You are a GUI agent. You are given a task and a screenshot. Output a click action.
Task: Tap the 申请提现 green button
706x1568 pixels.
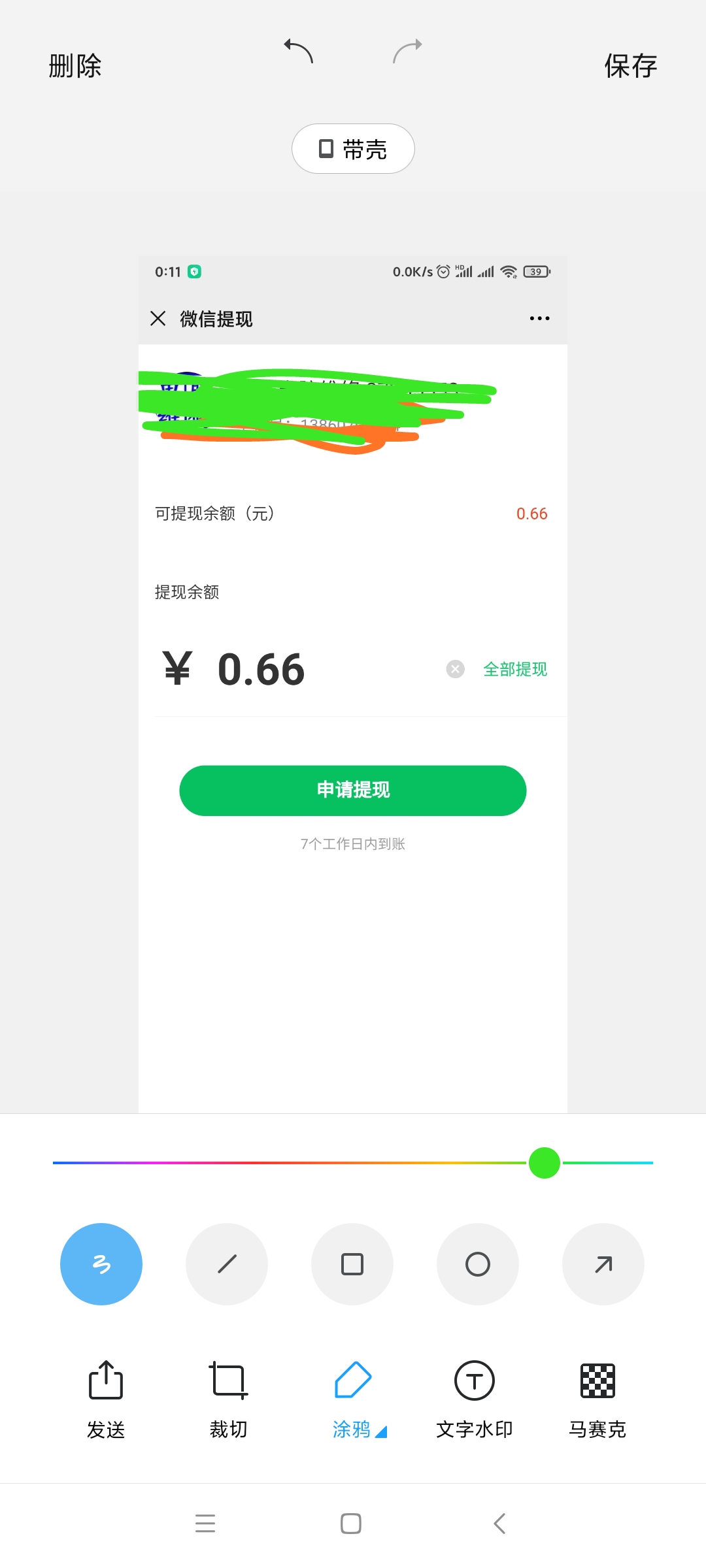tap(352, 790)
